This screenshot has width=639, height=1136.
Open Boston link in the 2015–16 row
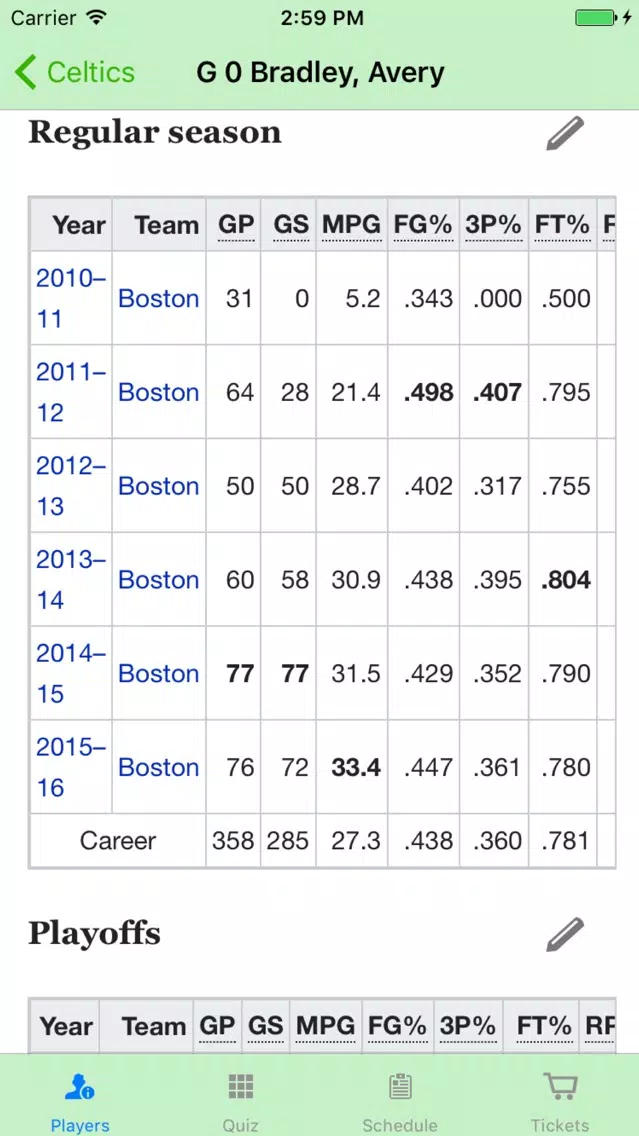pos(158,767)
